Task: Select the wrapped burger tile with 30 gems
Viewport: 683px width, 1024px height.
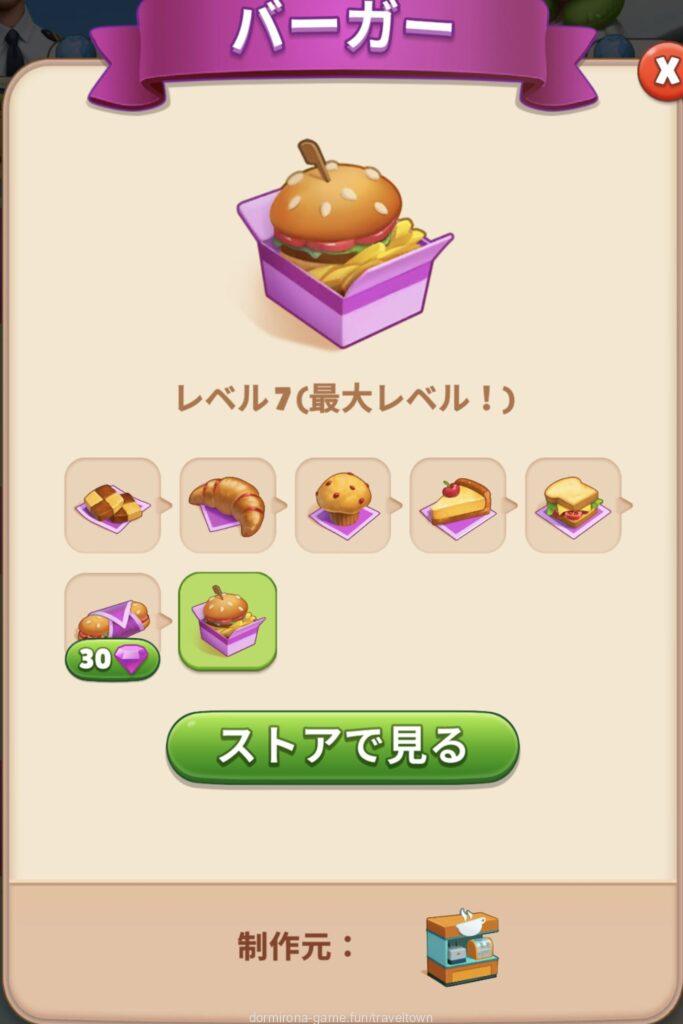Action: click(x=112, y=622)
